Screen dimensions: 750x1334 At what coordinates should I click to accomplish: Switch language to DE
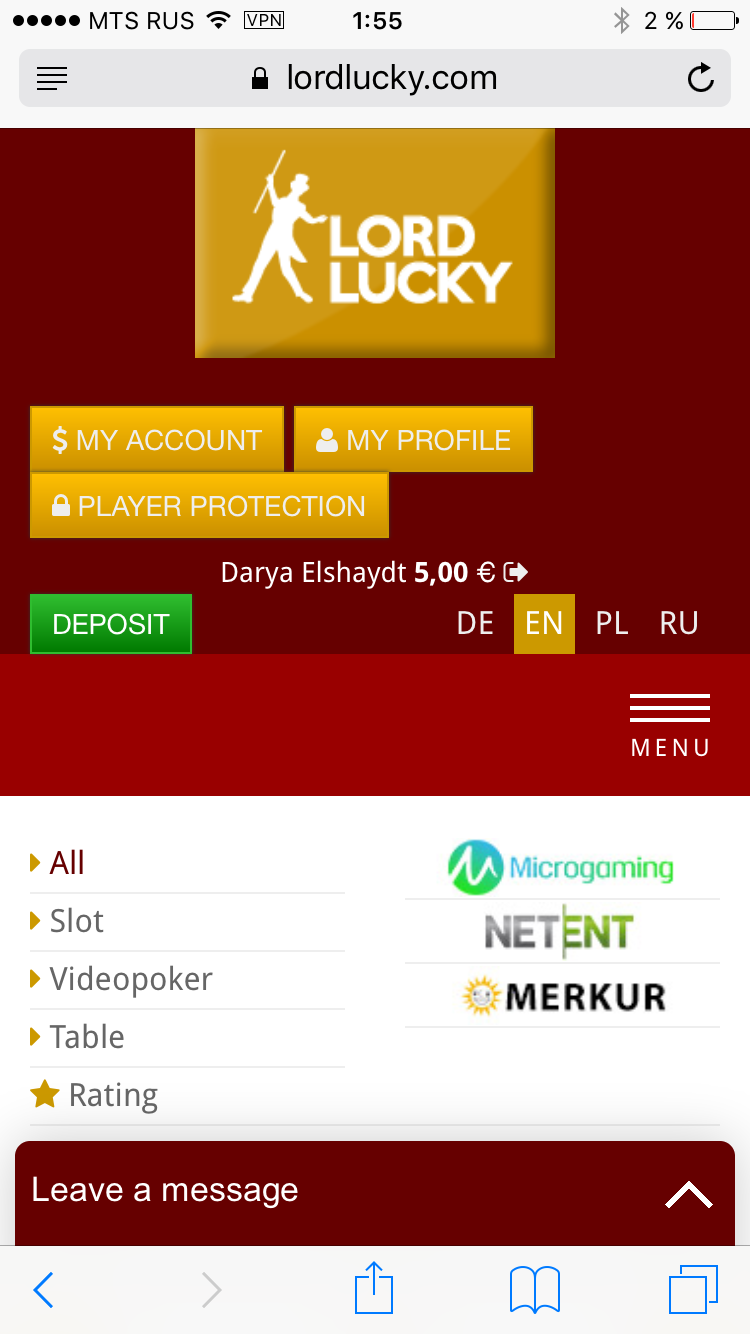tap(475, 623)
